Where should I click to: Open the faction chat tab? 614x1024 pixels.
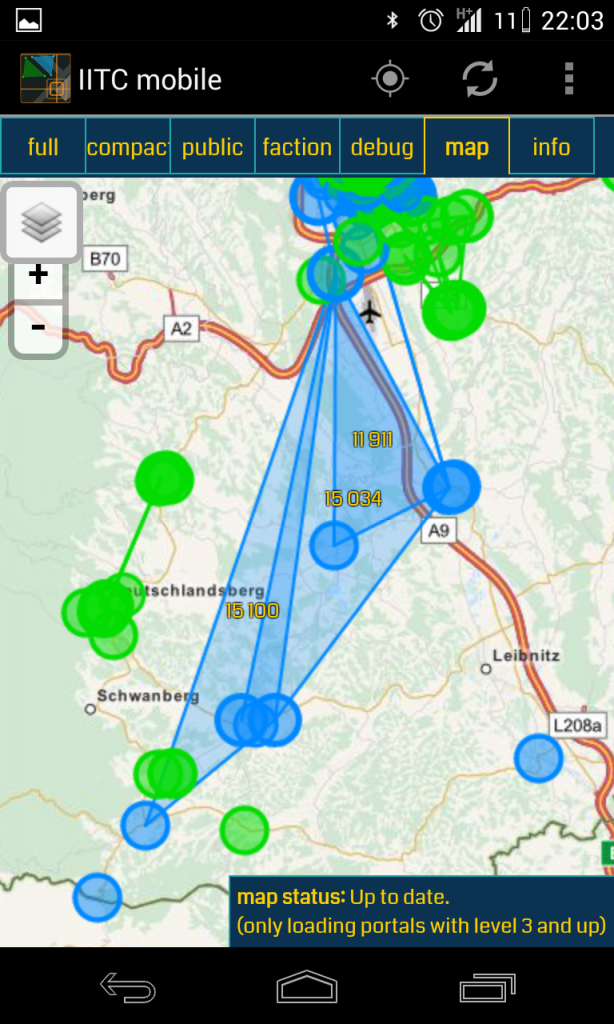pos(297,147)
